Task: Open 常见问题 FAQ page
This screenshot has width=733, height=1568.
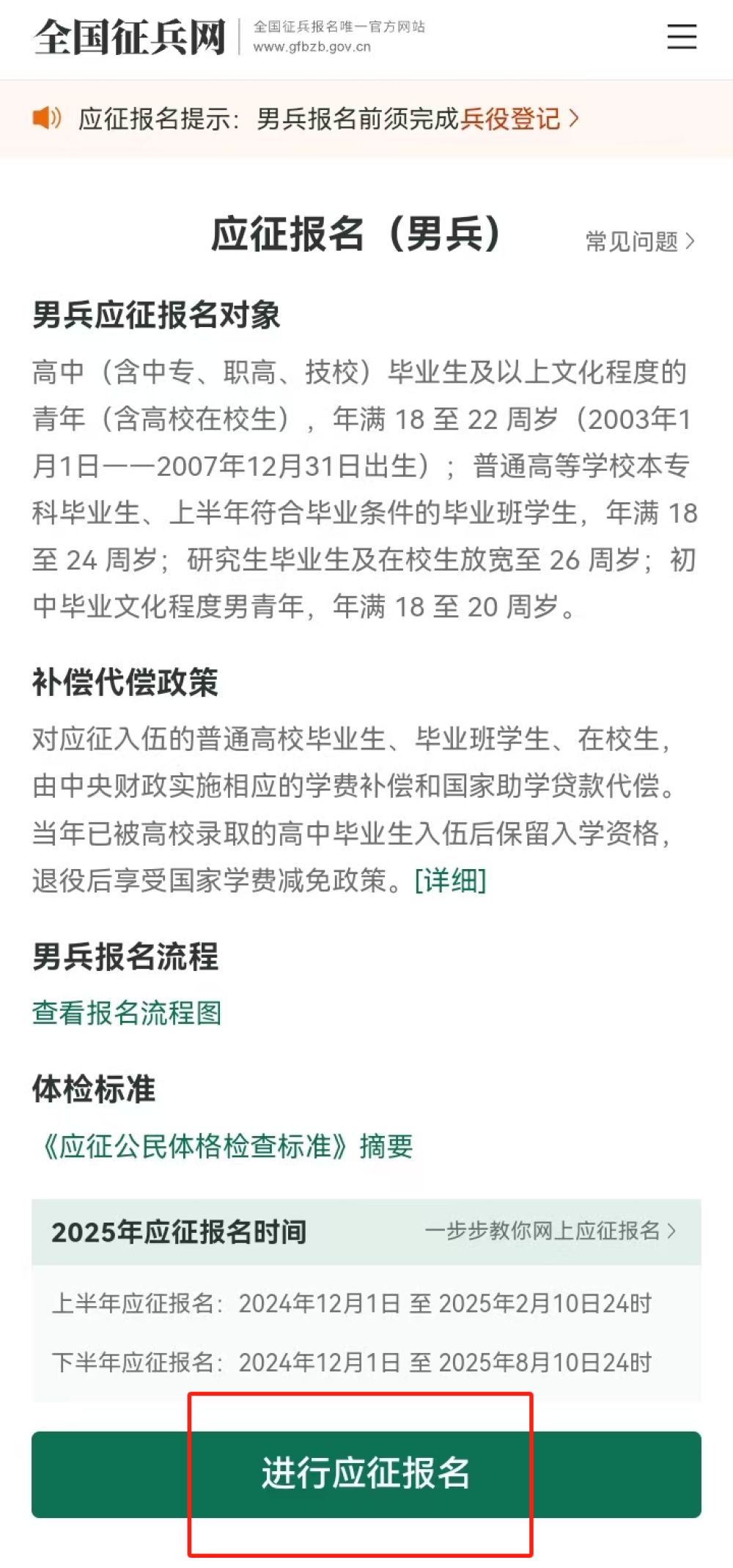Action: click(640, 241)
